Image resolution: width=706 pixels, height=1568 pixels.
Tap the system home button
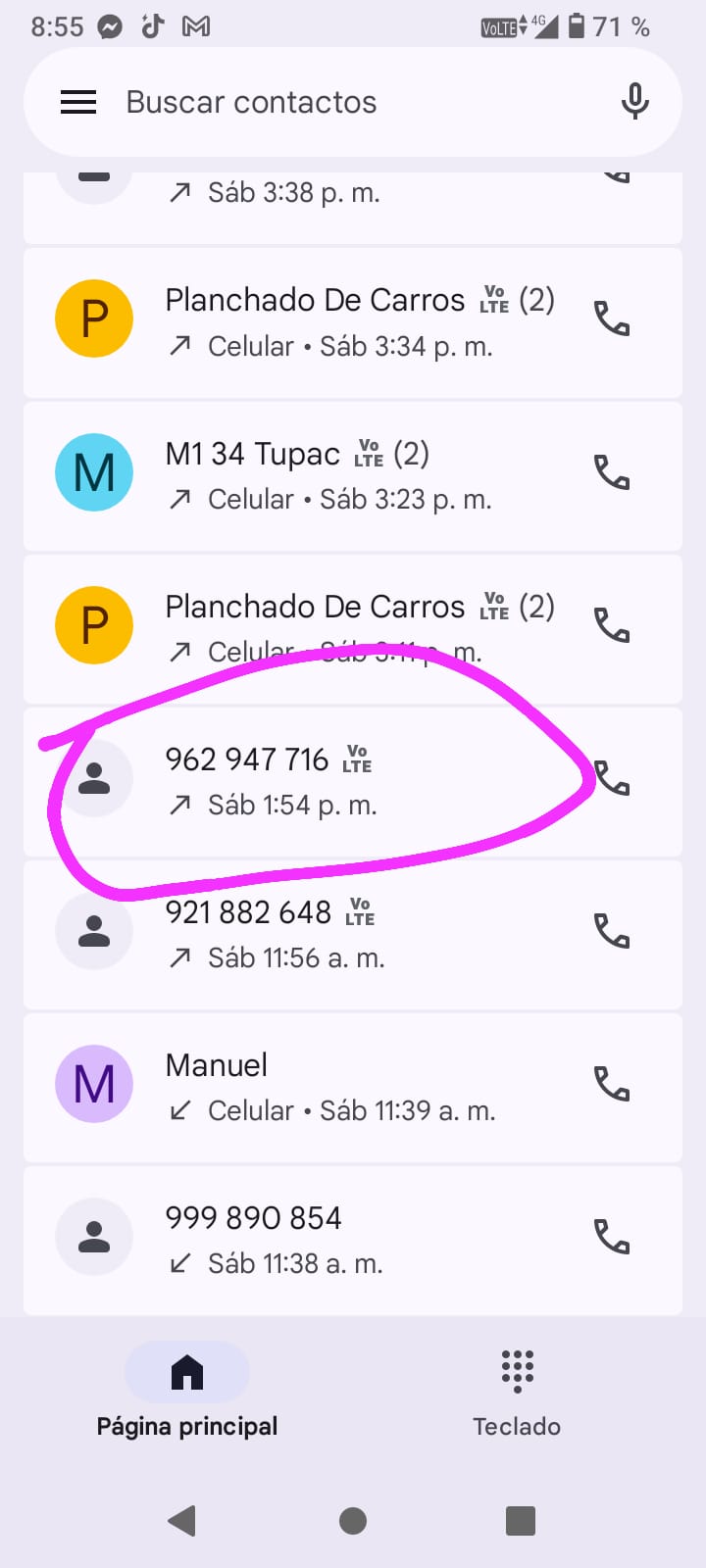[353, 1521]
